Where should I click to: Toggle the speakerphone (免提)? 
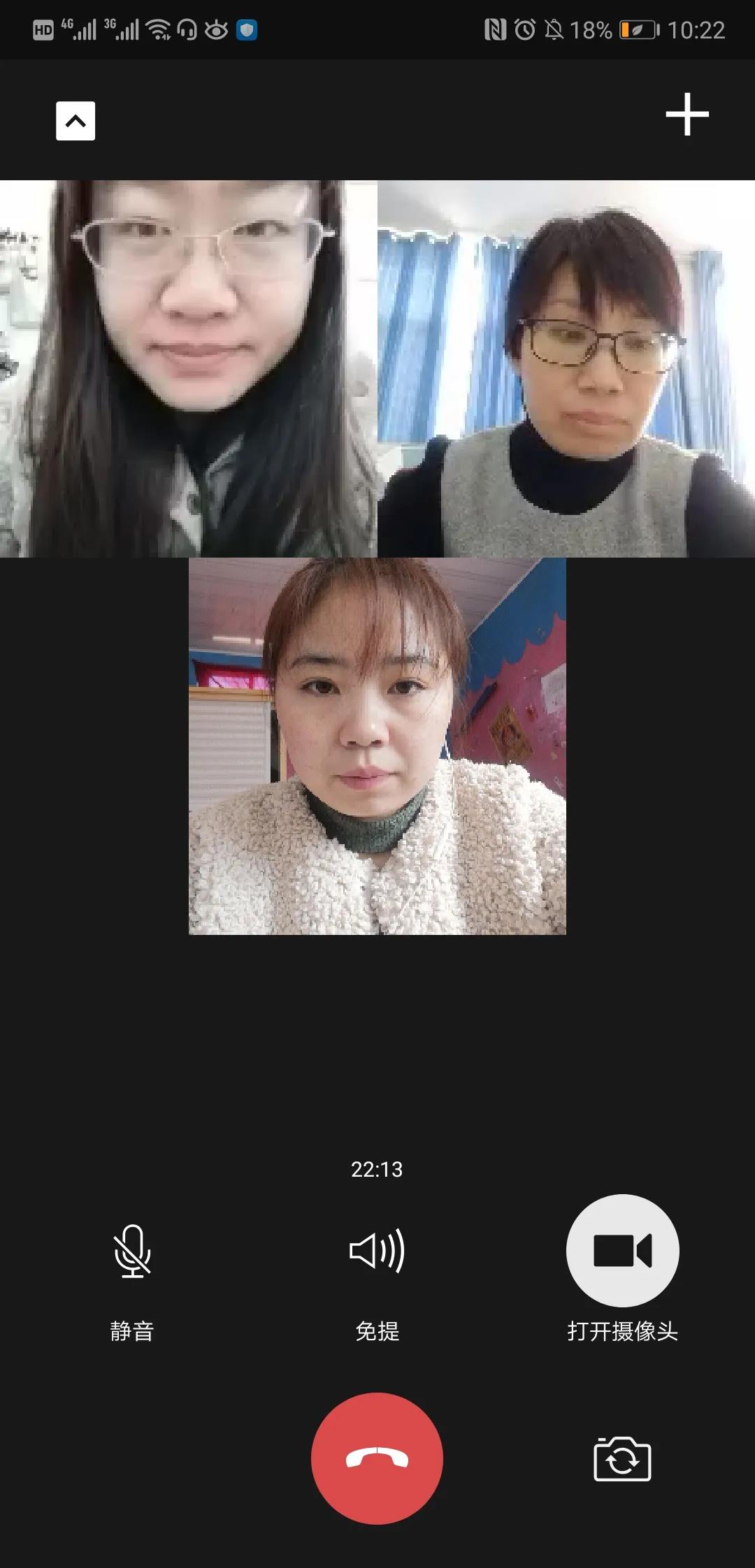pyautogui.click(x=377, y=1251)
